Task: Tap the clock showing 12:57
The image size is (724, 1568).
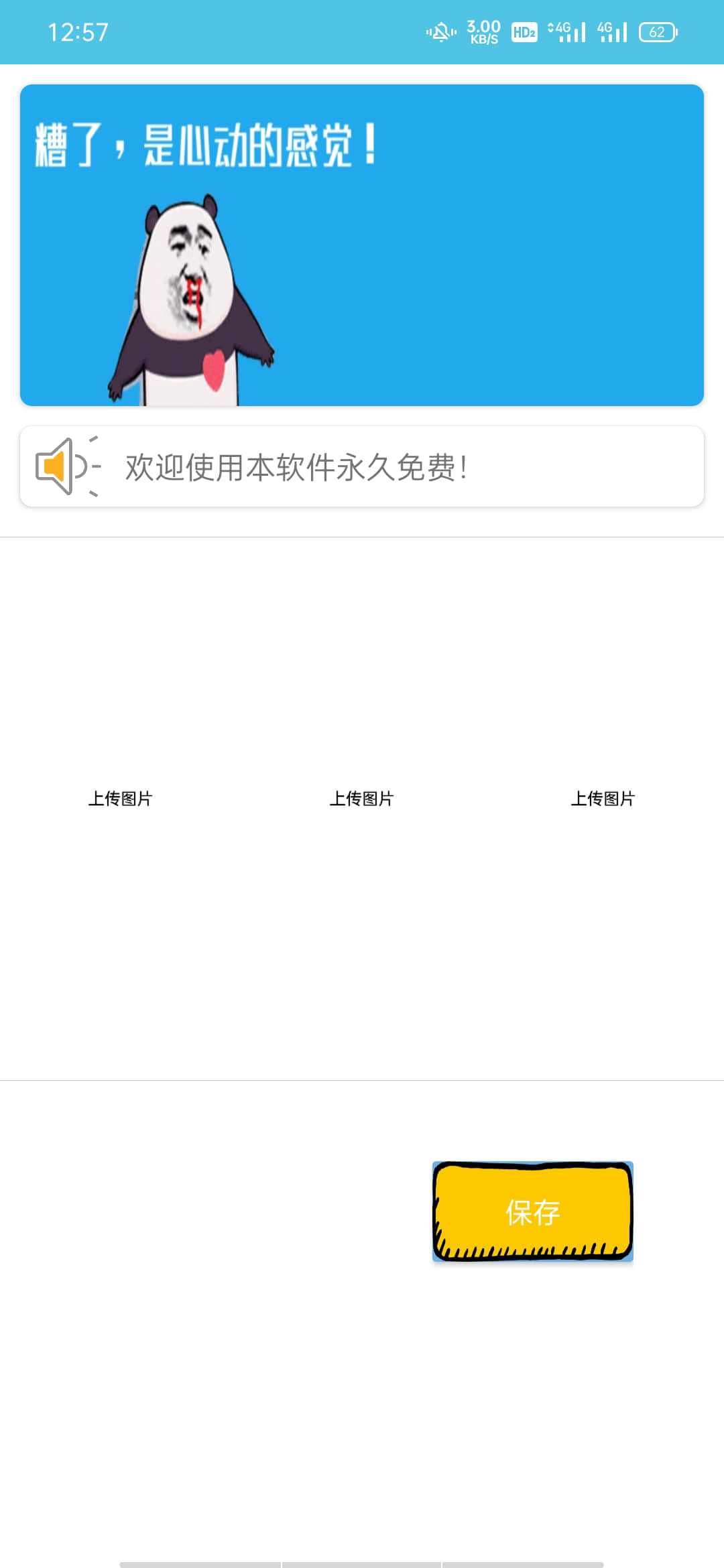Action: [x=80, y=30]
